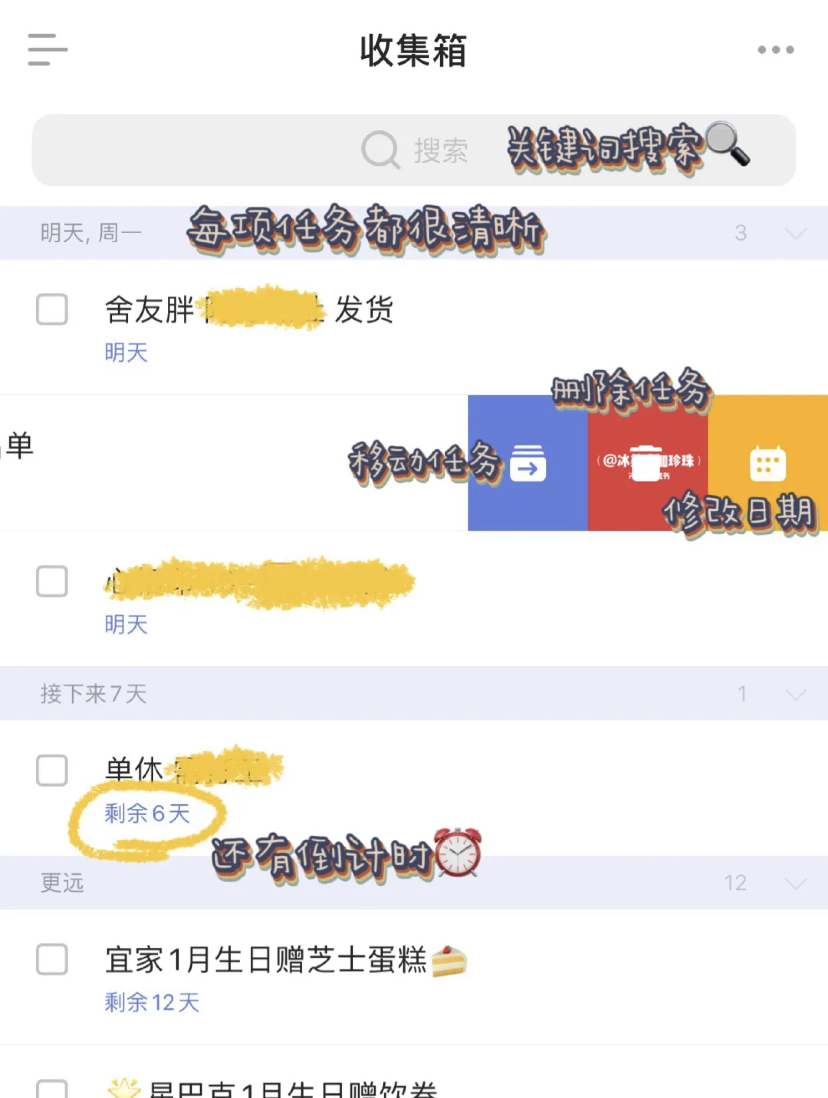828x1098 pixels.
Task: Tap the 搜索 search box
Action: point(414,150)
